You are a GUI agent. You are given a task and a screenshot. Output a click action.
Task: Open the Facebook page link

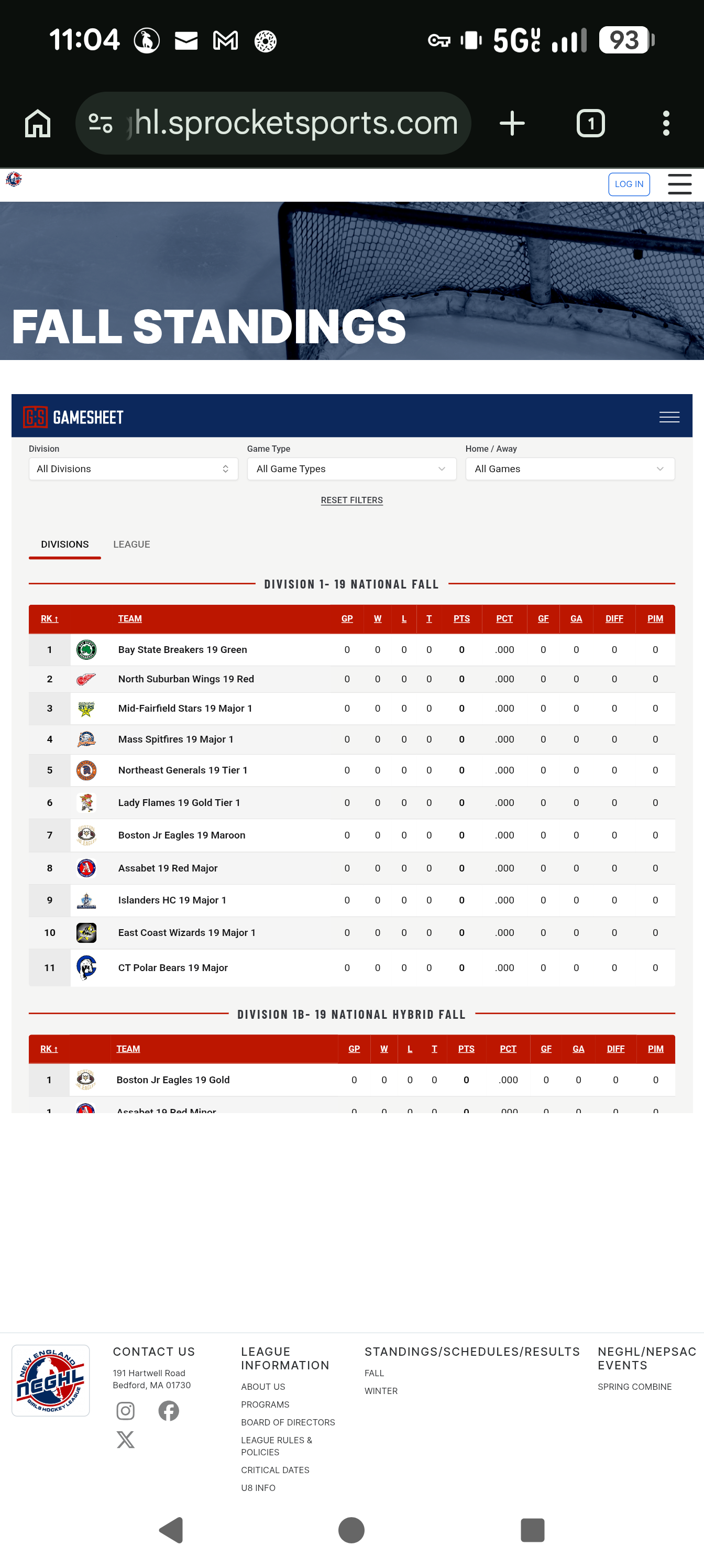tap(169, 1410)
